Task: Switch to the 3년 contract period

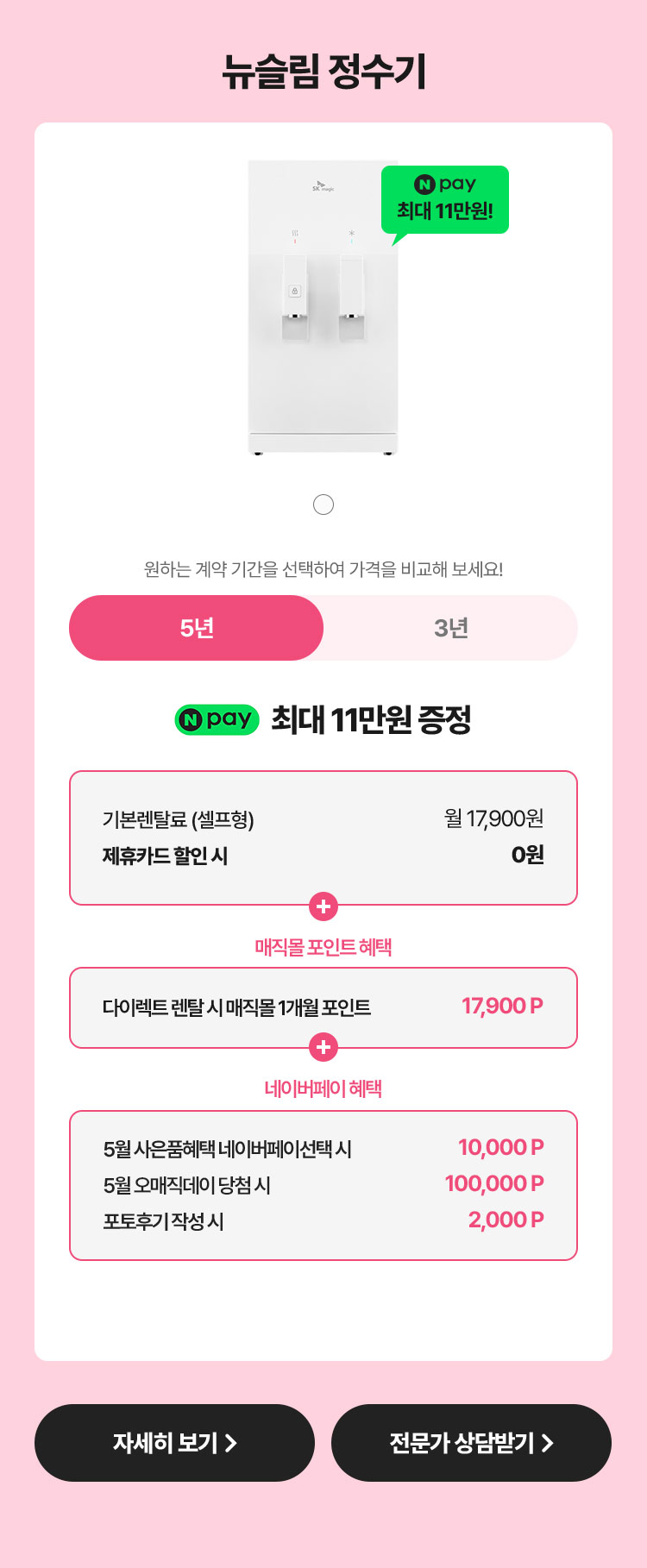Action: [x=450, y=628]
